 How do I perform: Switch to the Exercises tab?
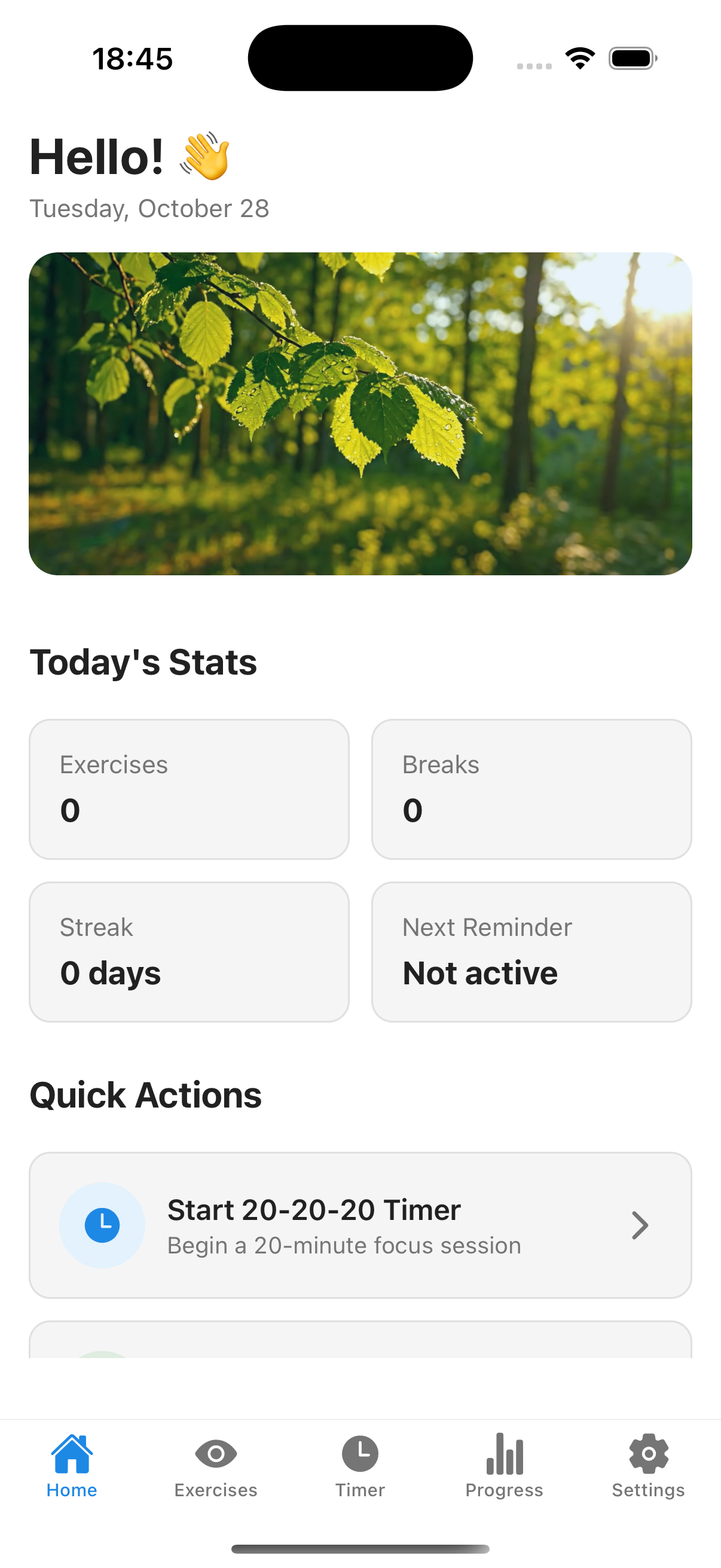[216, 1467]
